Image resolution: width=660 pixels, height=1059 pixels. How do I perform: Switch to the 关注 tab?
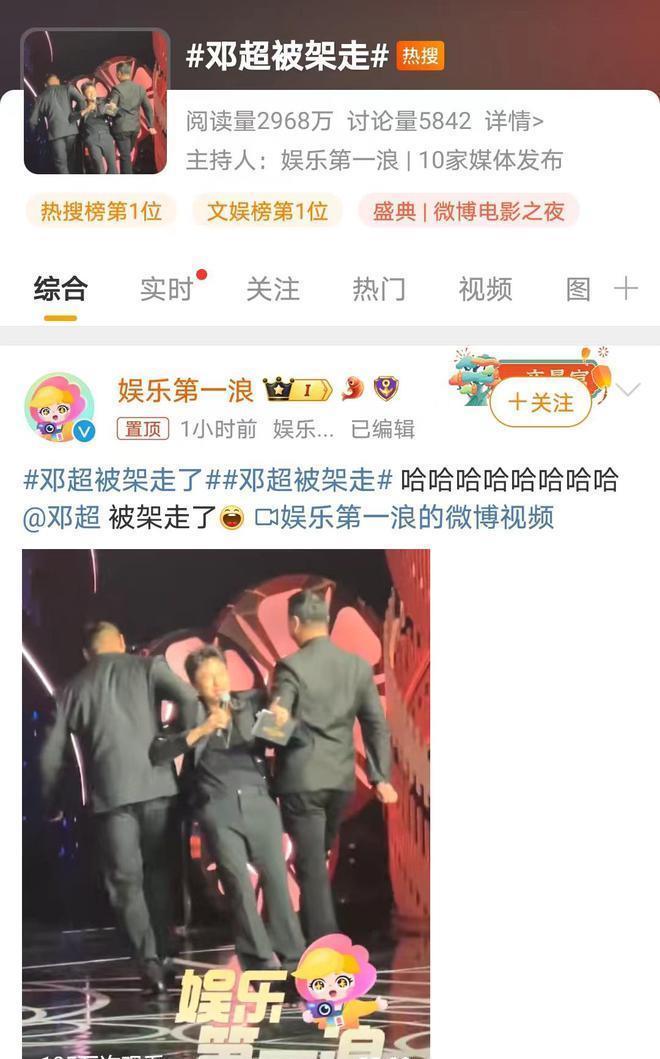tap(272, 289)
